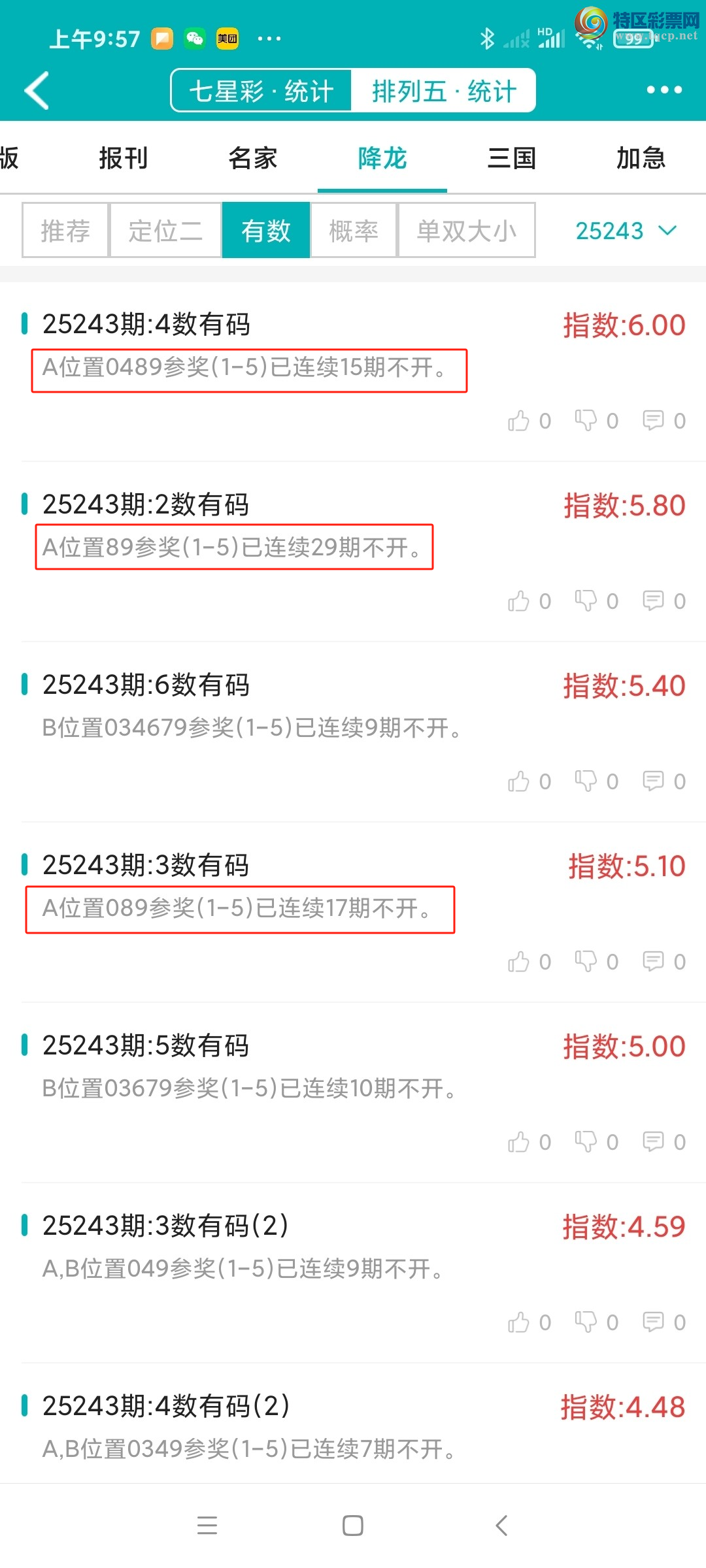Screen dimensions: 706x1568
Task: Select the 排列五·统计 segment
Action: click(x=444, y=91)
